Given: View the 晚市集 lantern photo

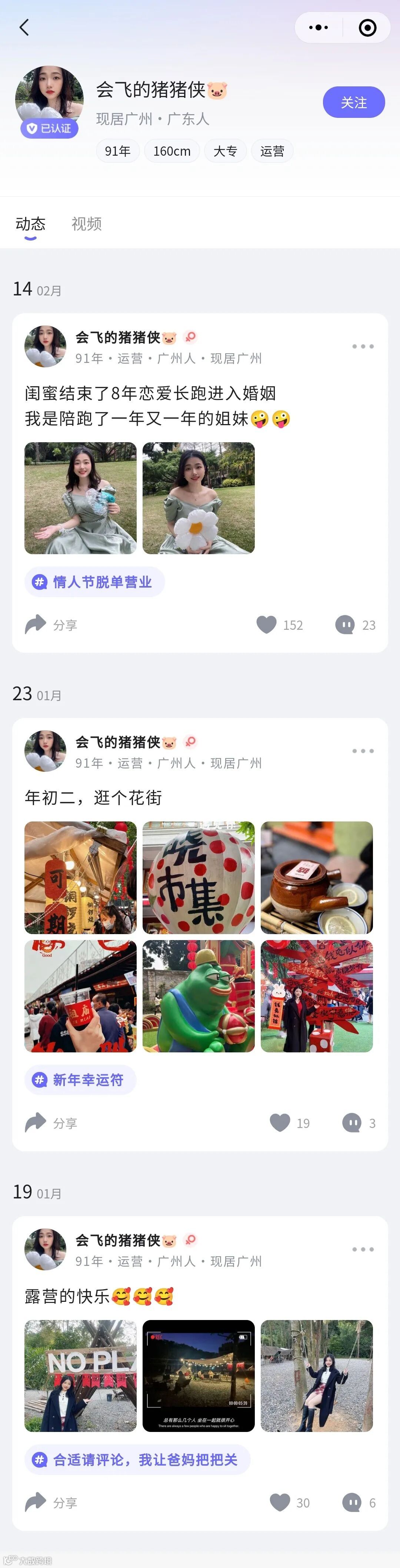Looking at the screenshot, I should click(x=199, y=877).
